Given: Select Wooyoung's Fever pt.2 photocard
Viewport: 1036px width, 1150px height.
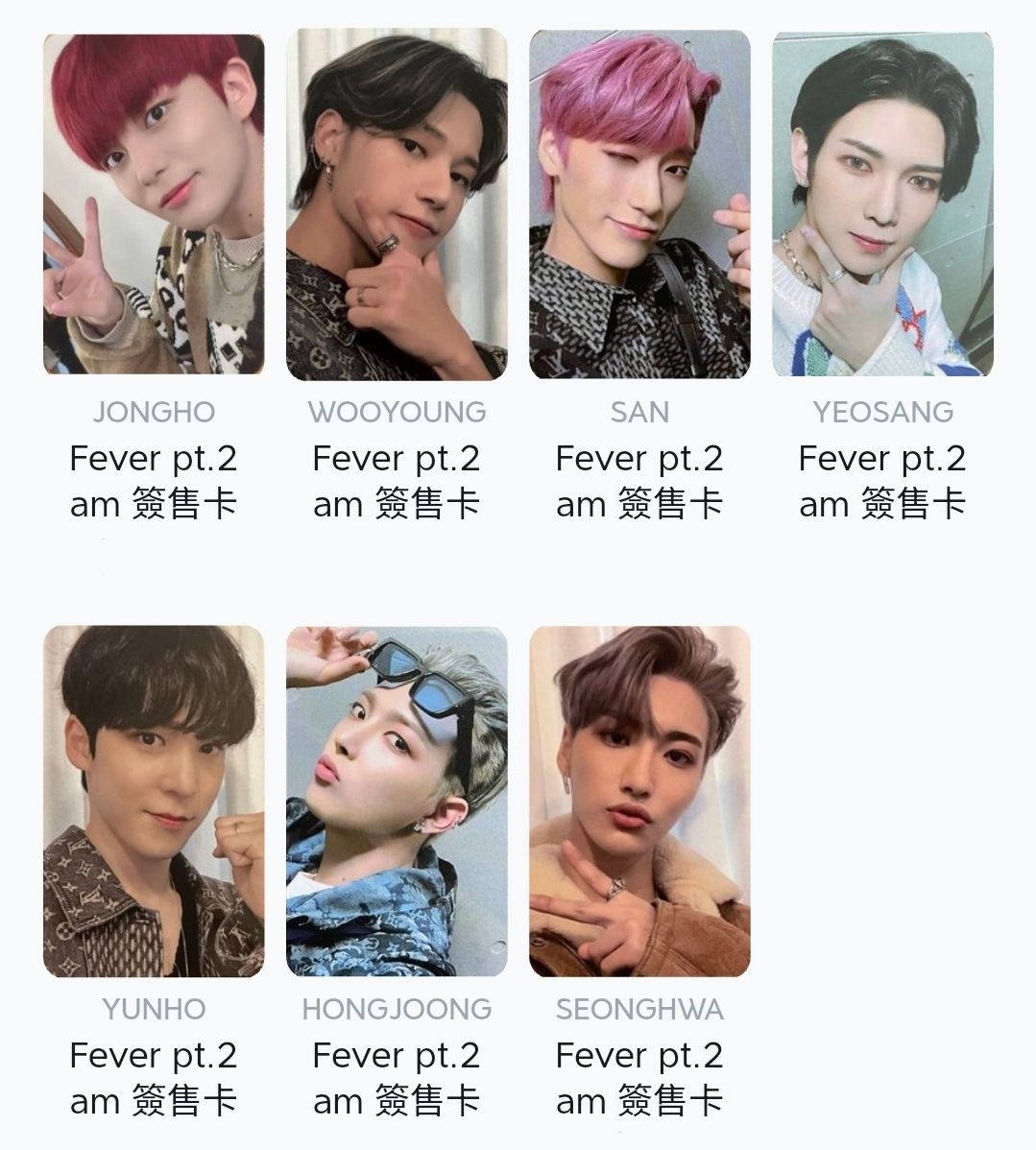Looking at the screenshot, I should tap(397, 204).
